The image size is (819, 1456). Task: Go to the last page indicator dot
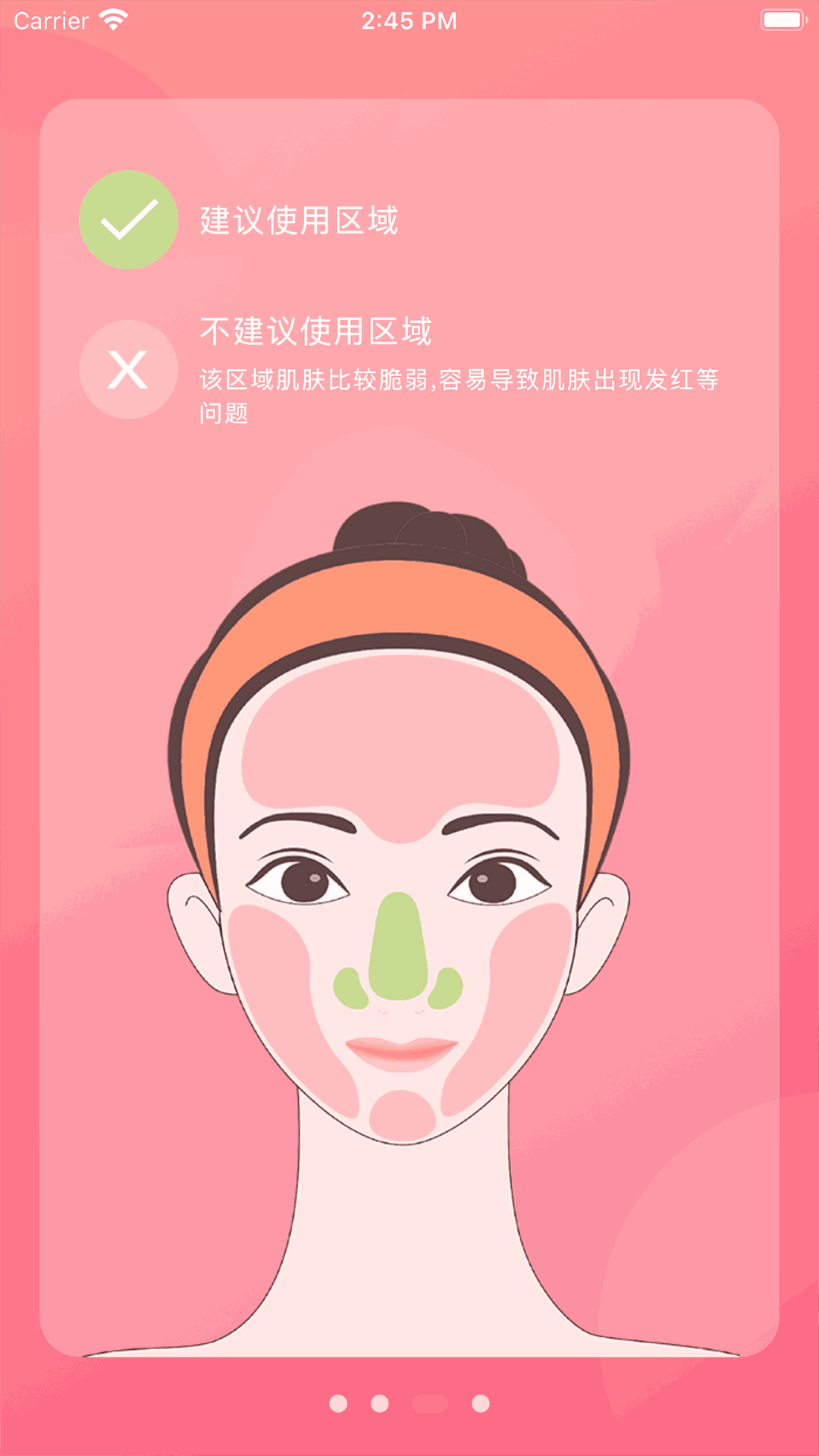(x=480, y=1404)
